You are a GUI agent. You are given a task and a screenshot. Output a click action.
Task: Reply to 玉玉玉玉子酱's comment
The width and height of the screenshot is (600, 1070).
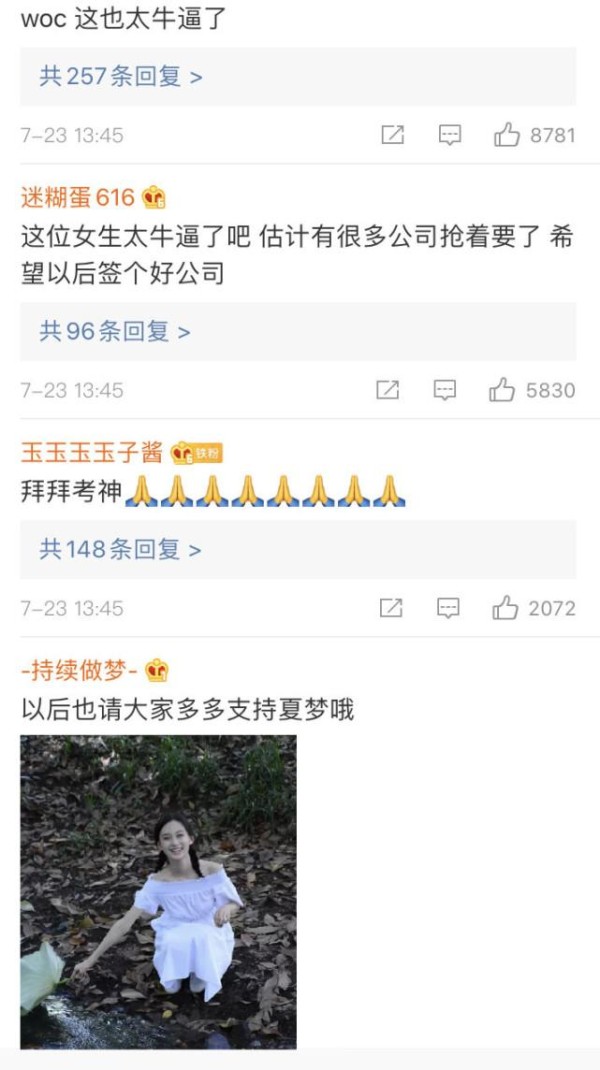449,608
